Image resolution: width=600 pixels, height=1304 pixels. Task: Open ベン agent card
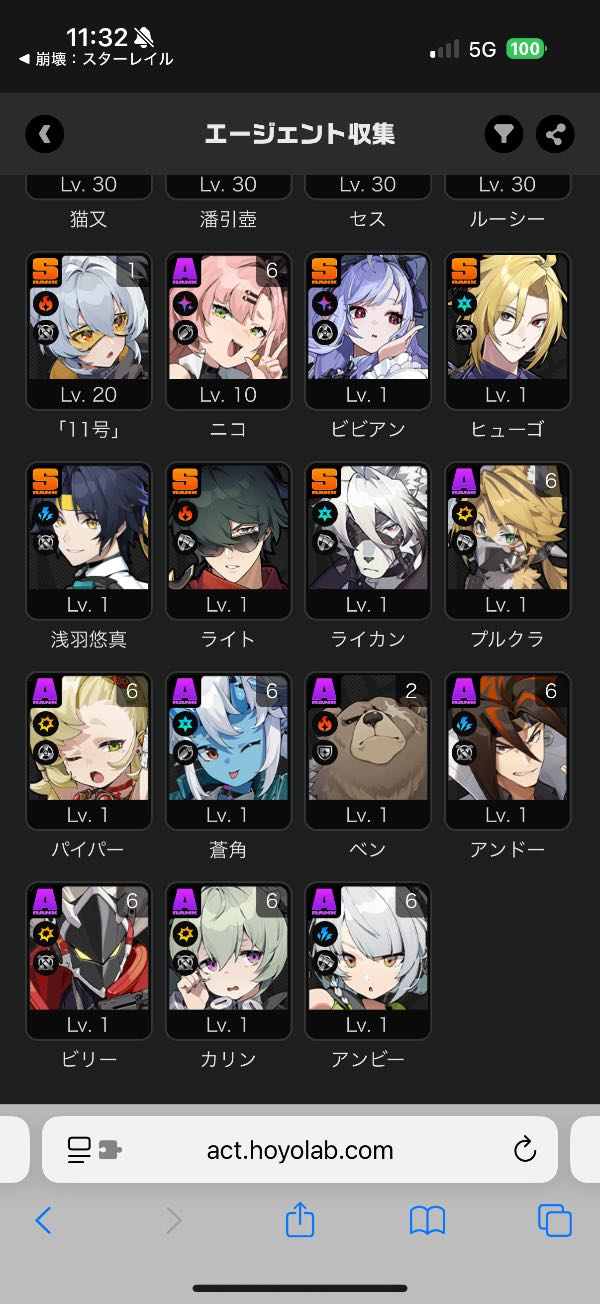click(x=368, y=751)
